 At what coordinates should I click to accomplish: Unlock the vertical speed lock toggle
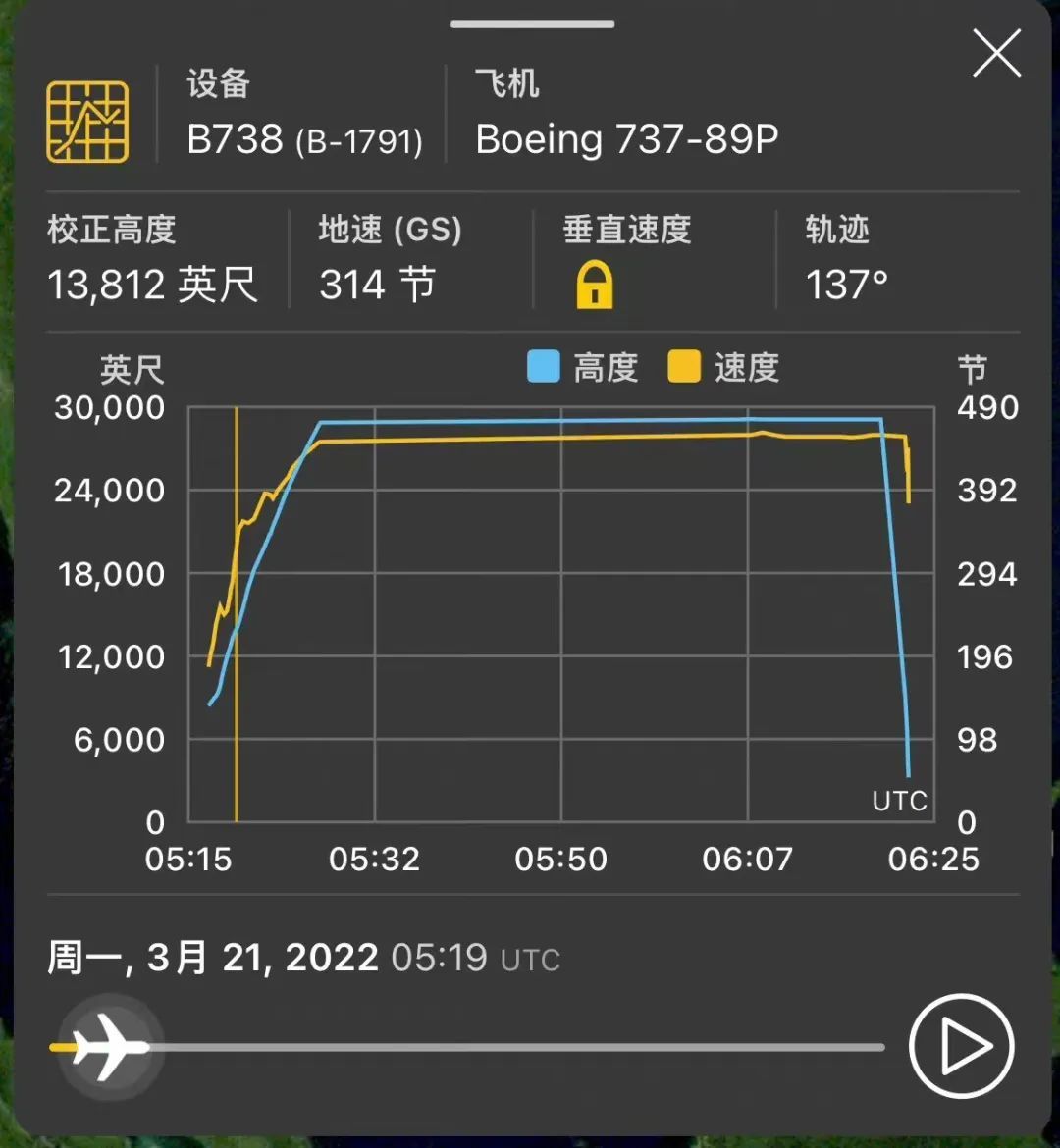pos(593,286)
